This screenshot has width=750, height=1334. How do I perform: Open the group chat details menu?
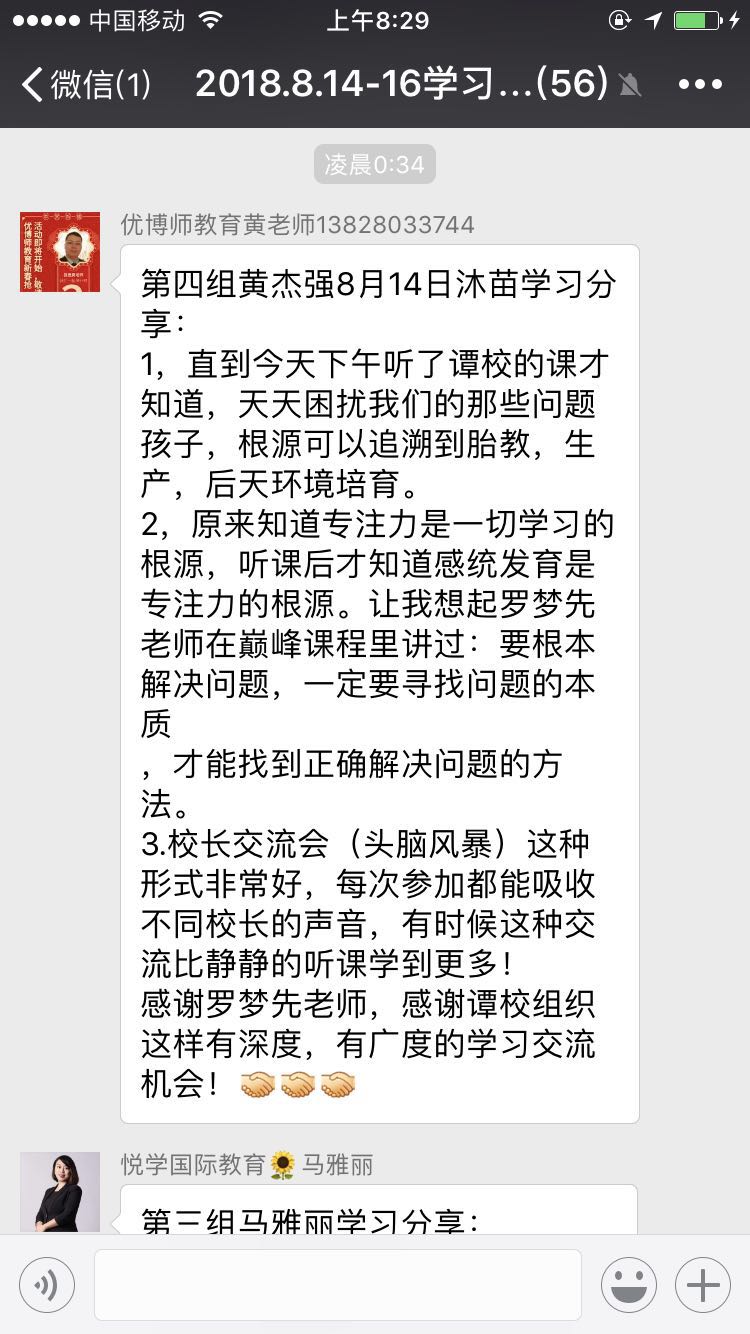point(699,85)
